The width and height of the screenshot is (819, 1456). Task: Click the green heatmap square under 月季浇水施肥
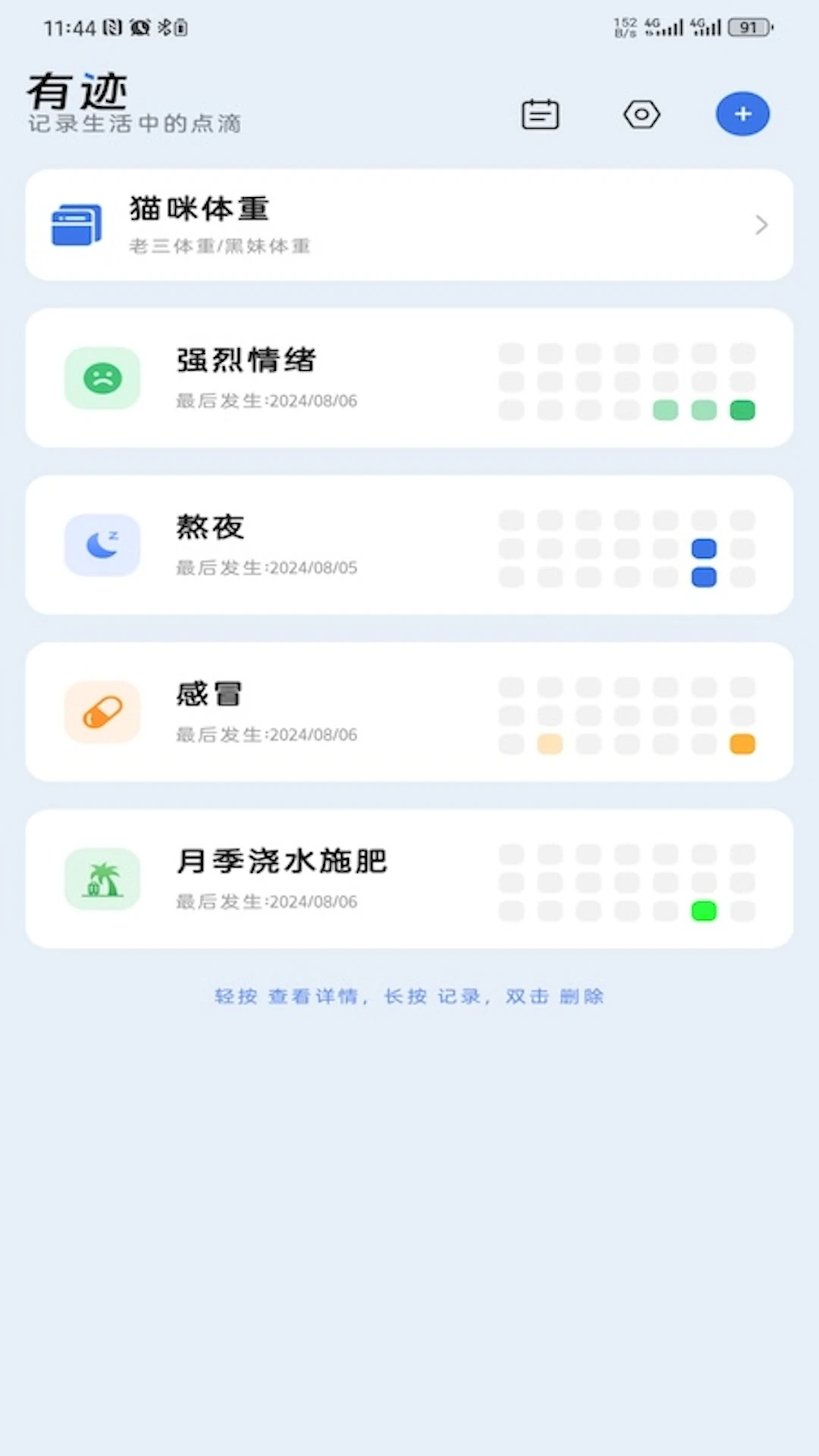704,911
